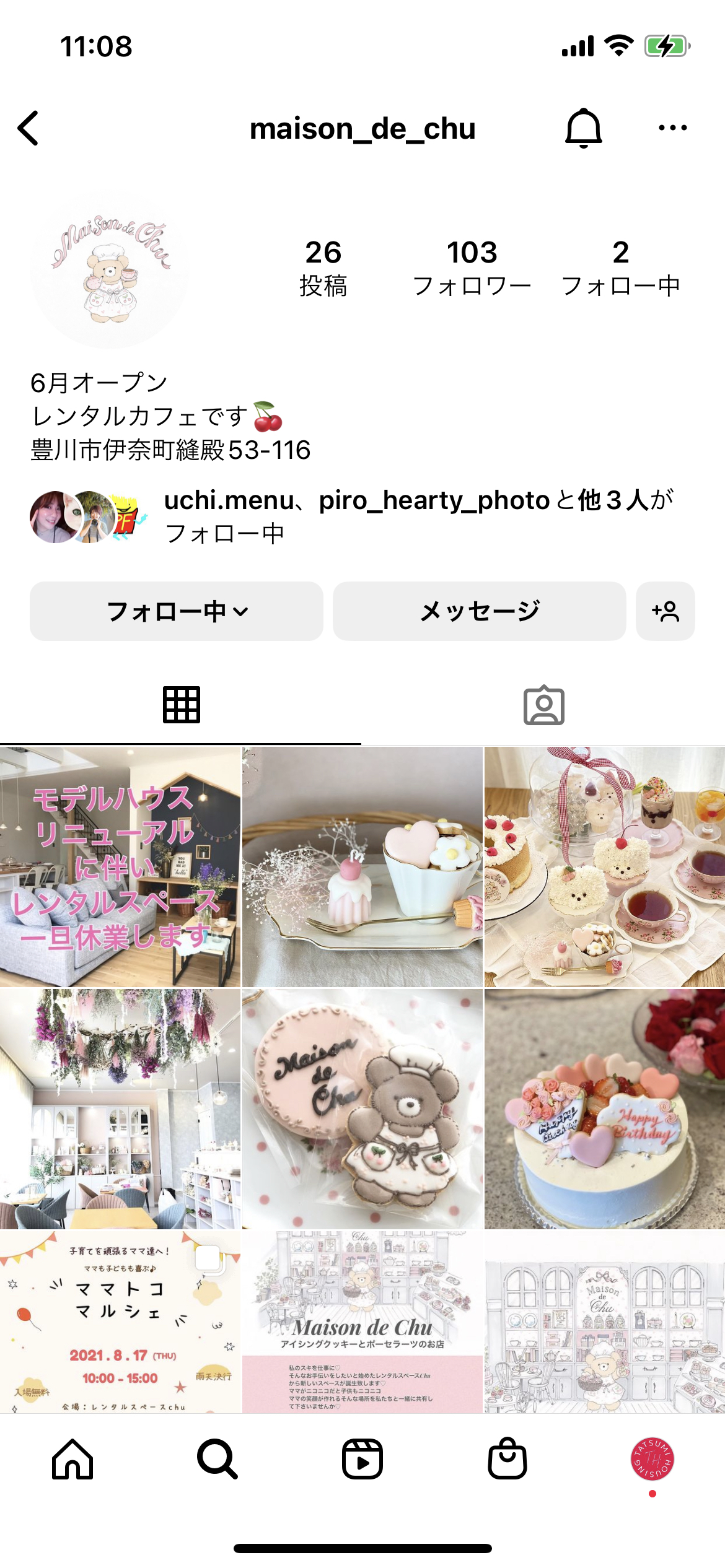The height and width of the screenshot is (1568, 725).
Task: Switch to the posts grid tab
Action: (x=181, y=705)
